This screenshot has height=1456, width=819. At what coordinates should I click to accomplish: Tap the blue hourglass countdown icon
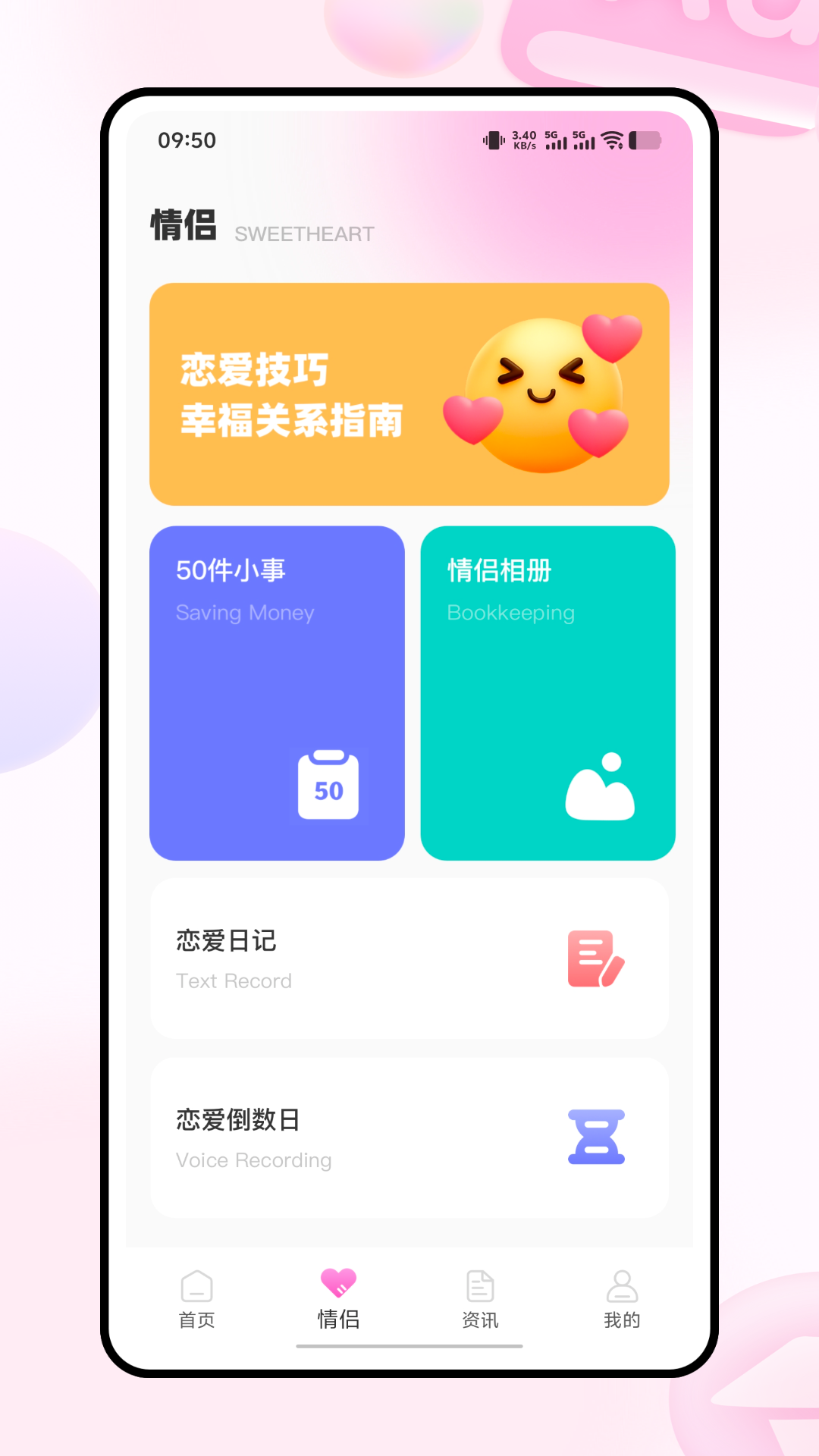tap(596, 1136)
